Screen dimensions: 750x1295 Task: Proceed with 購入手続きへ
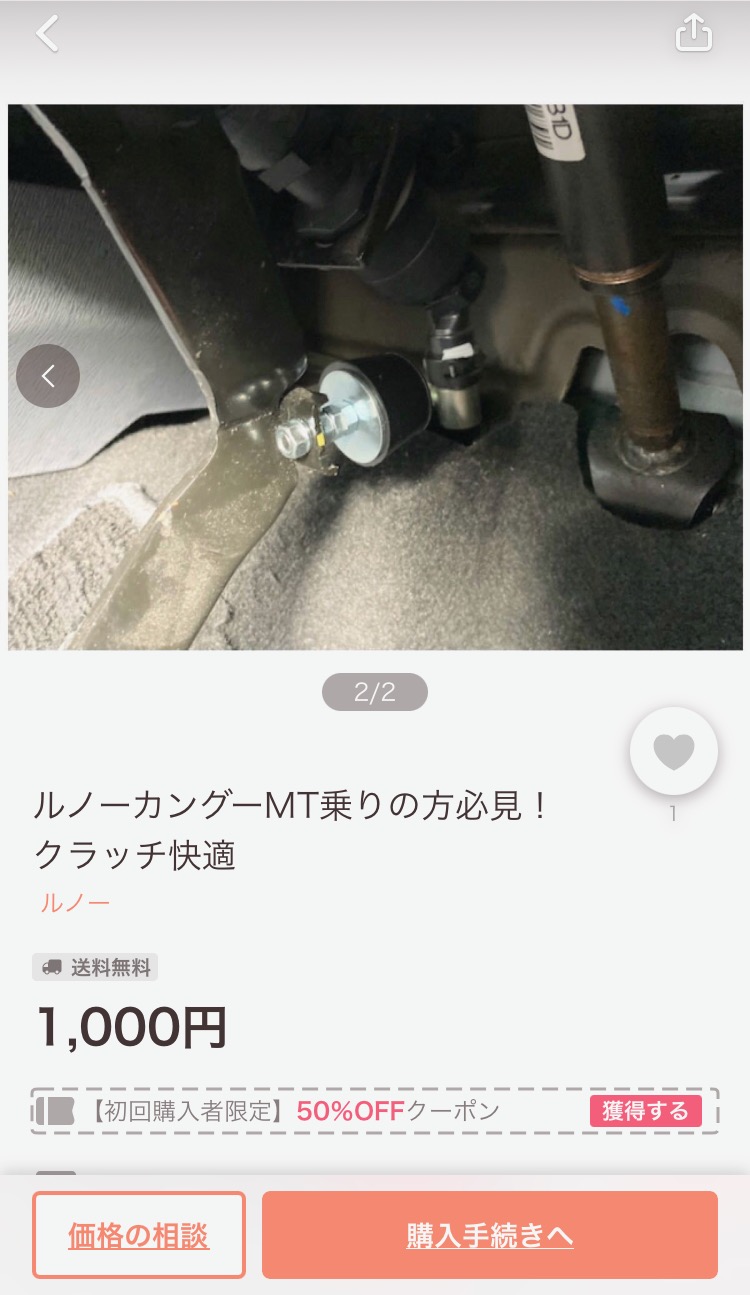pos(490,1235)
